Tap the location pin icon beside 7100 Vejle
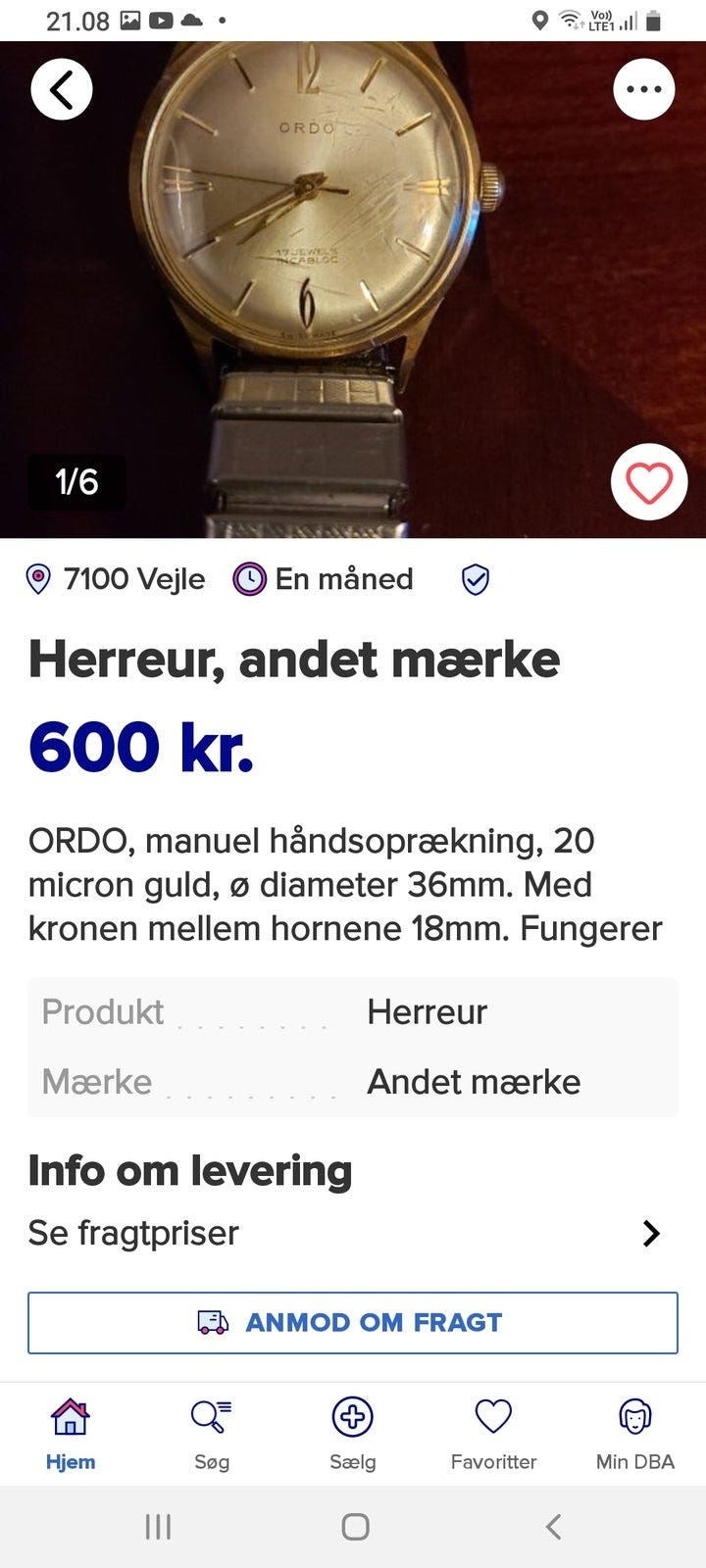This screenshot has width=706, height=1568. click(37, 578)
